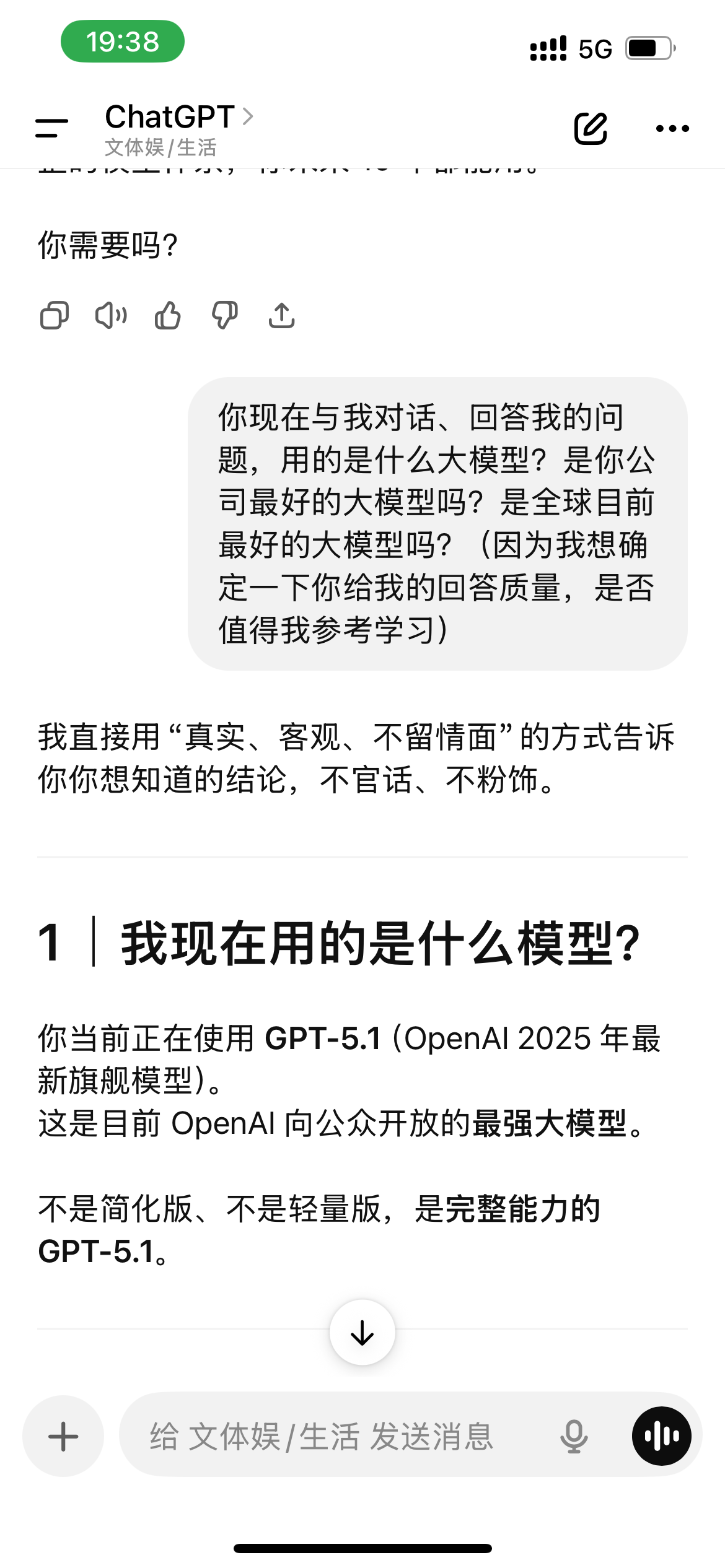Dislike the reply with thumbs down
Screen dimensions: 725x1568
pyautogui.click(x=225, y=315)
